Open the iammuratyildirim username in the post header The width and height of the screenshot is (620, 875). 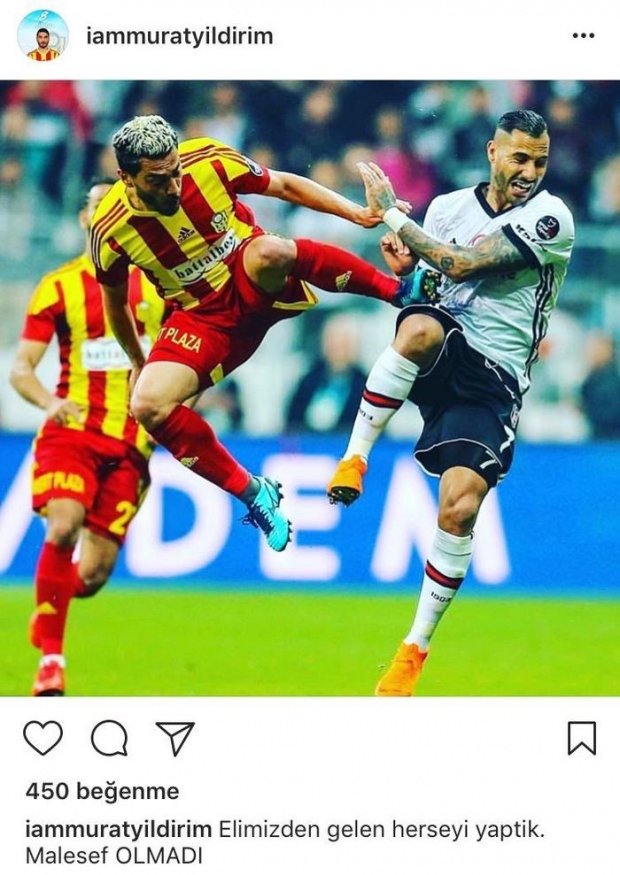(180, 37)
